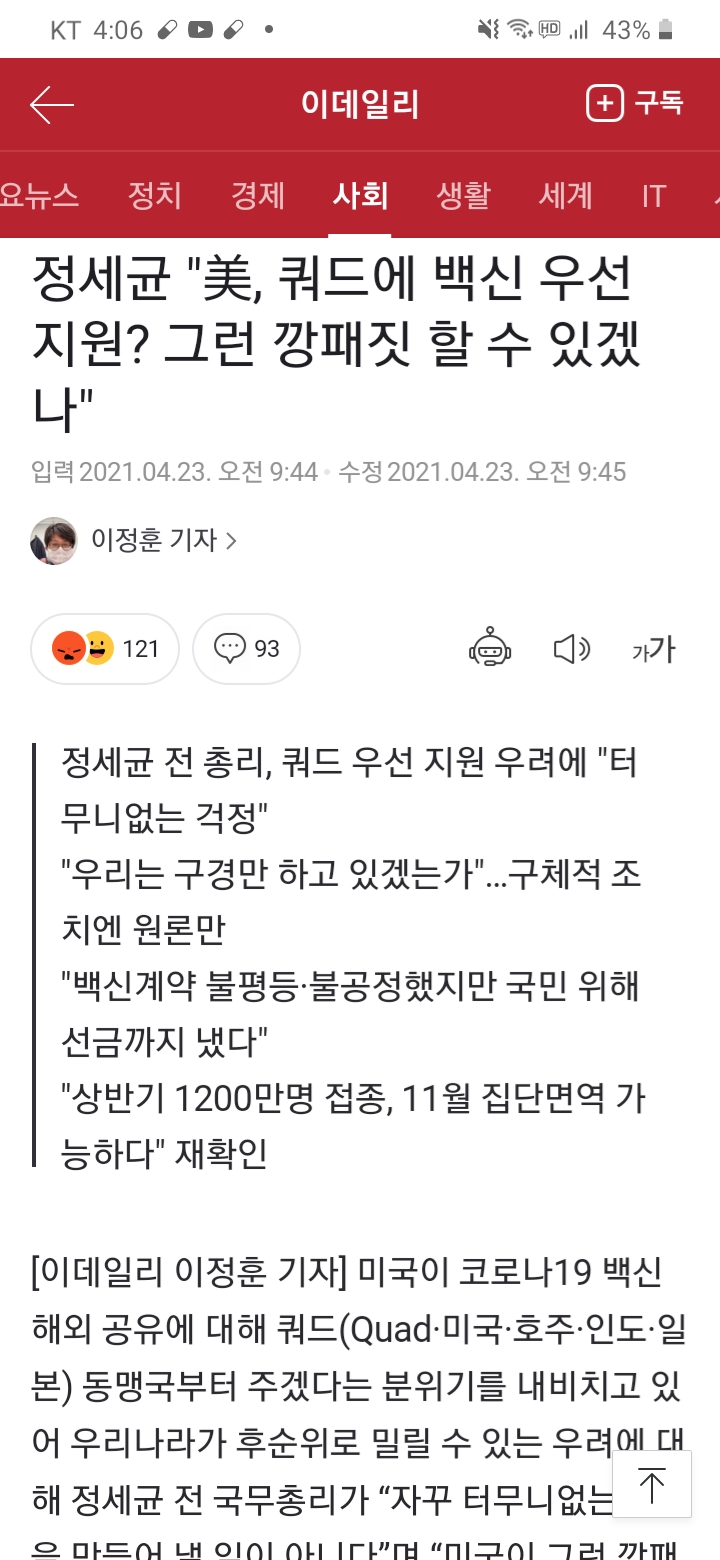Image resolution: width=720 pixels, height=1560 pixels.
Task: Open the 93 comments
Action: [x=246, y=649]
